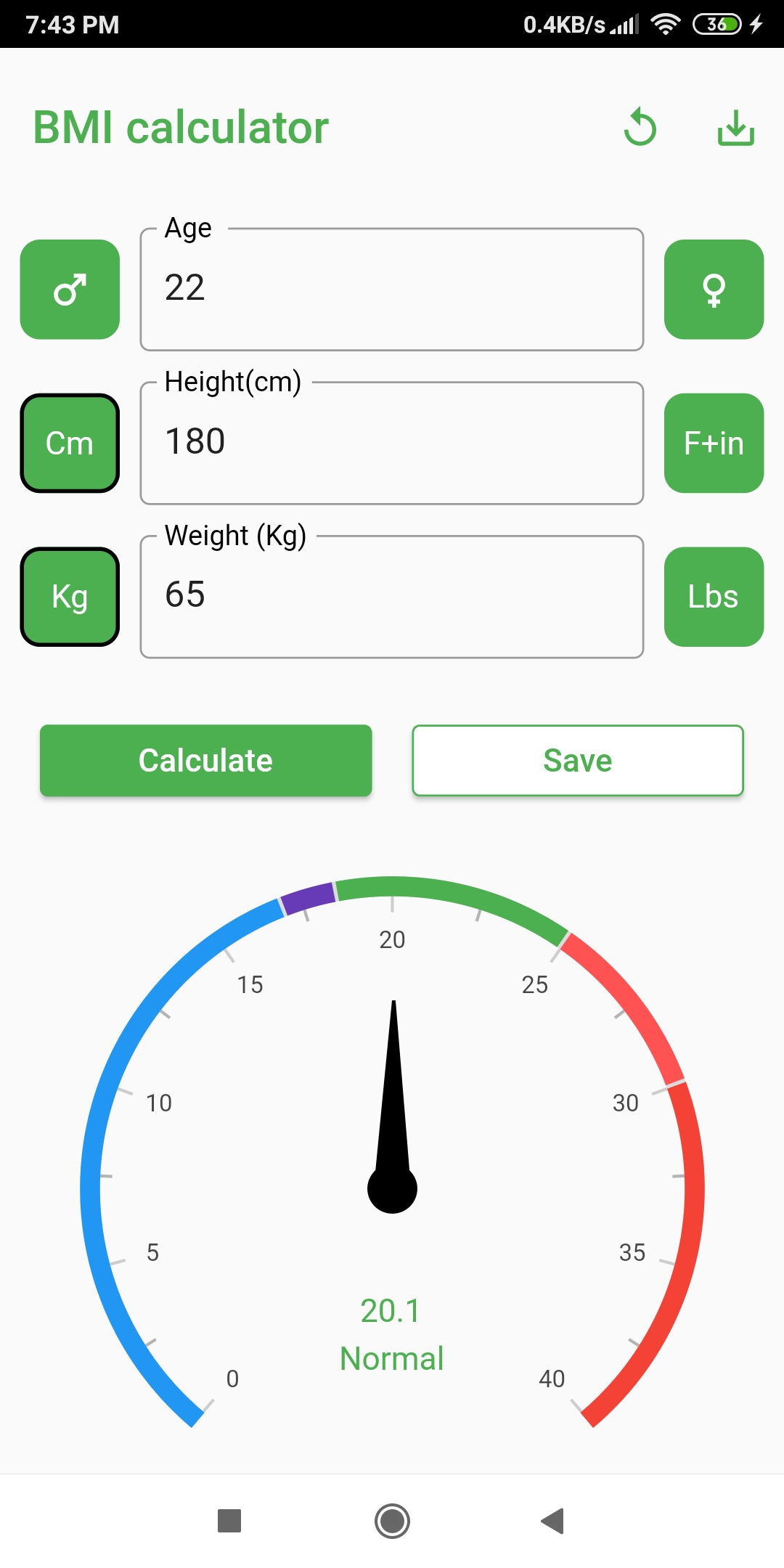Screen dimensions: 784x1568
Task: Tap the reset icon in the header
Action: tap(641, 127)
